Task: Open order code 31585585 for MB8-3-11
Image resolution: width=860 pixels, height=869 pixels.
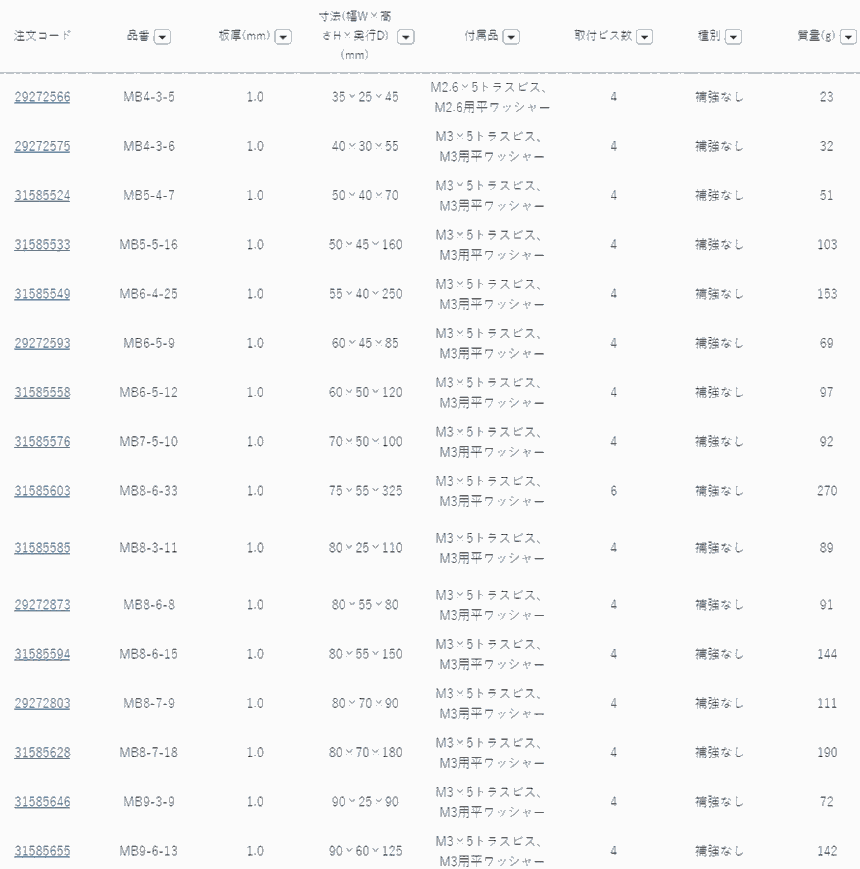Action: point(42,548)
